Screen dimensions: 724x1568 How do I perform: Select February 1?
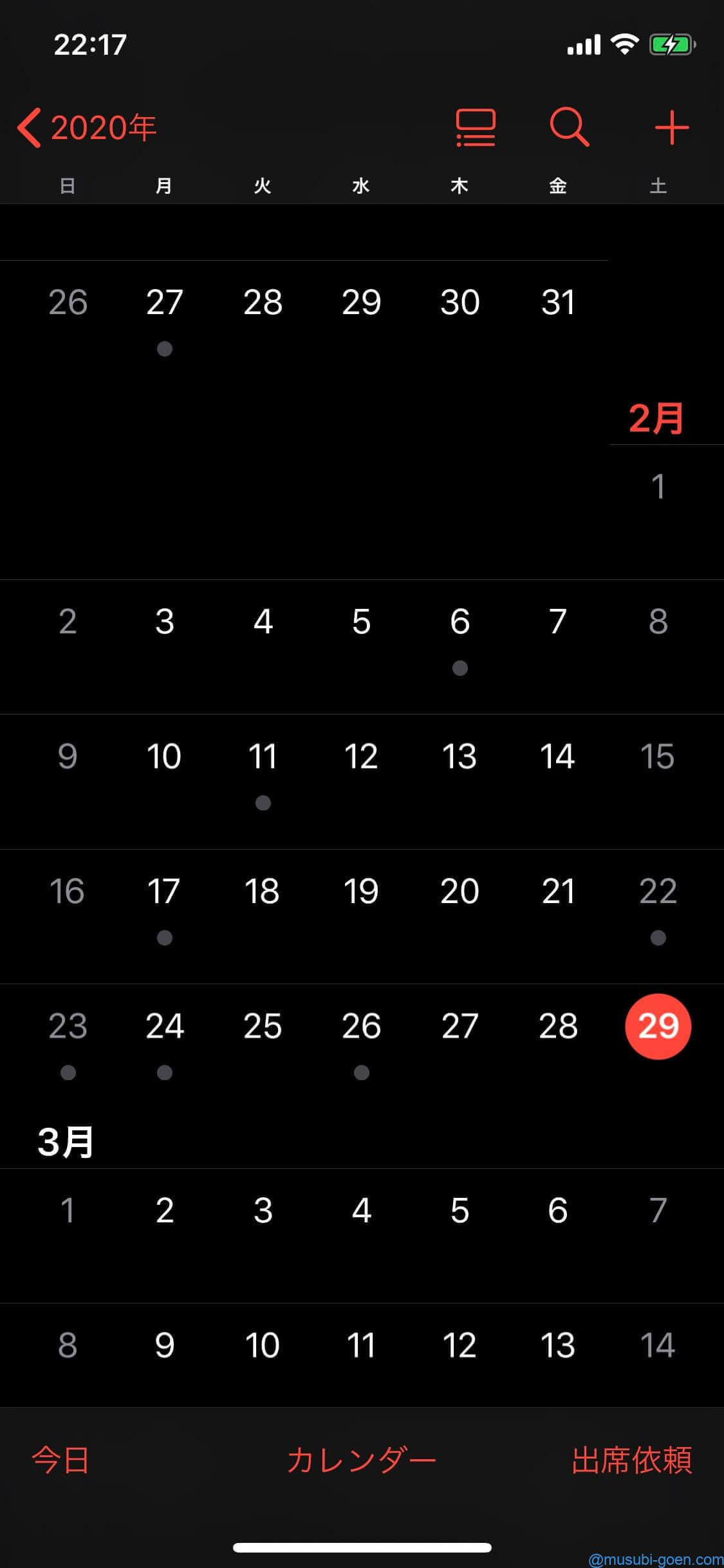(658, 486)
